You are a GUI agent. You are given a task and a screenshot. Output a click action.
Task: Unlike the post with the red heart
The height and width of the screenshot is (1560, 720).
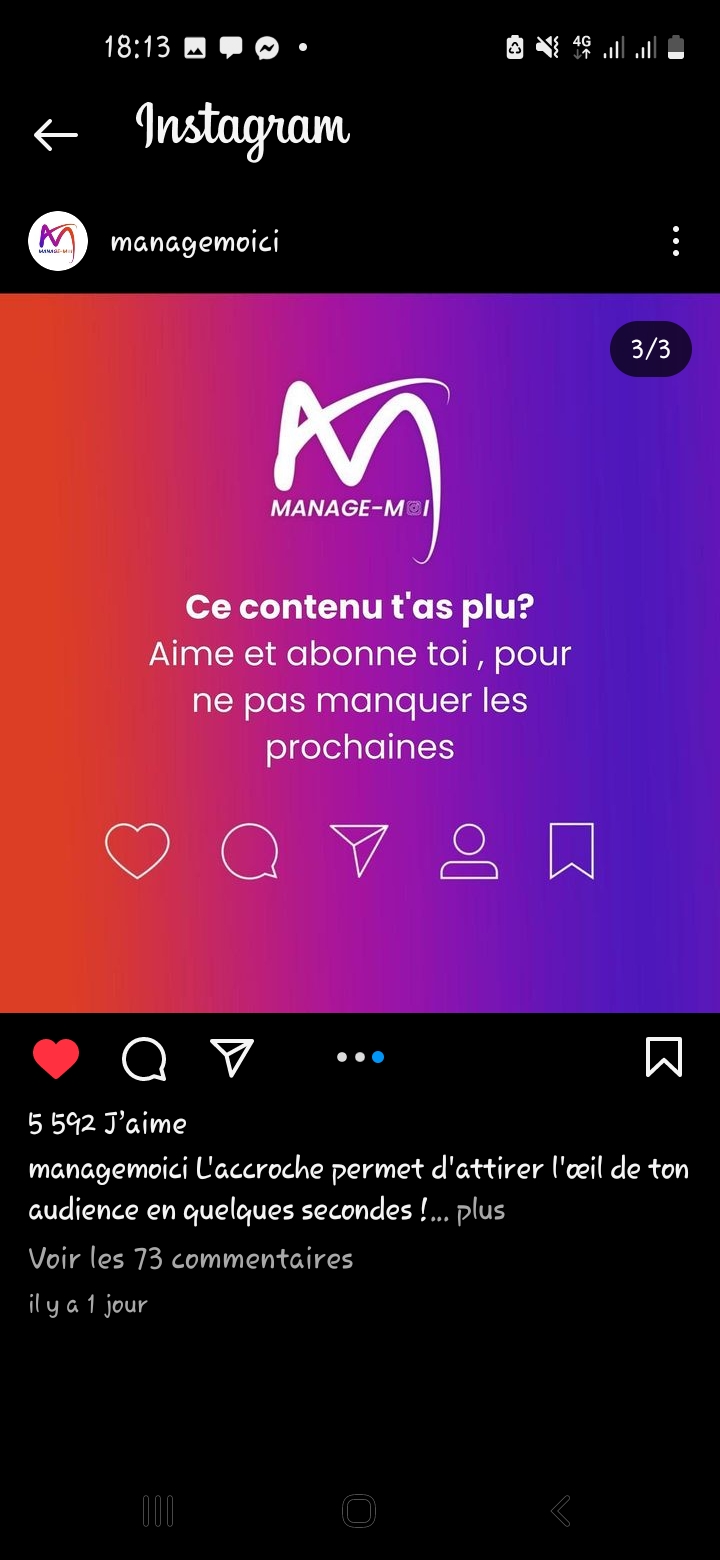(x=56, y=1058)
